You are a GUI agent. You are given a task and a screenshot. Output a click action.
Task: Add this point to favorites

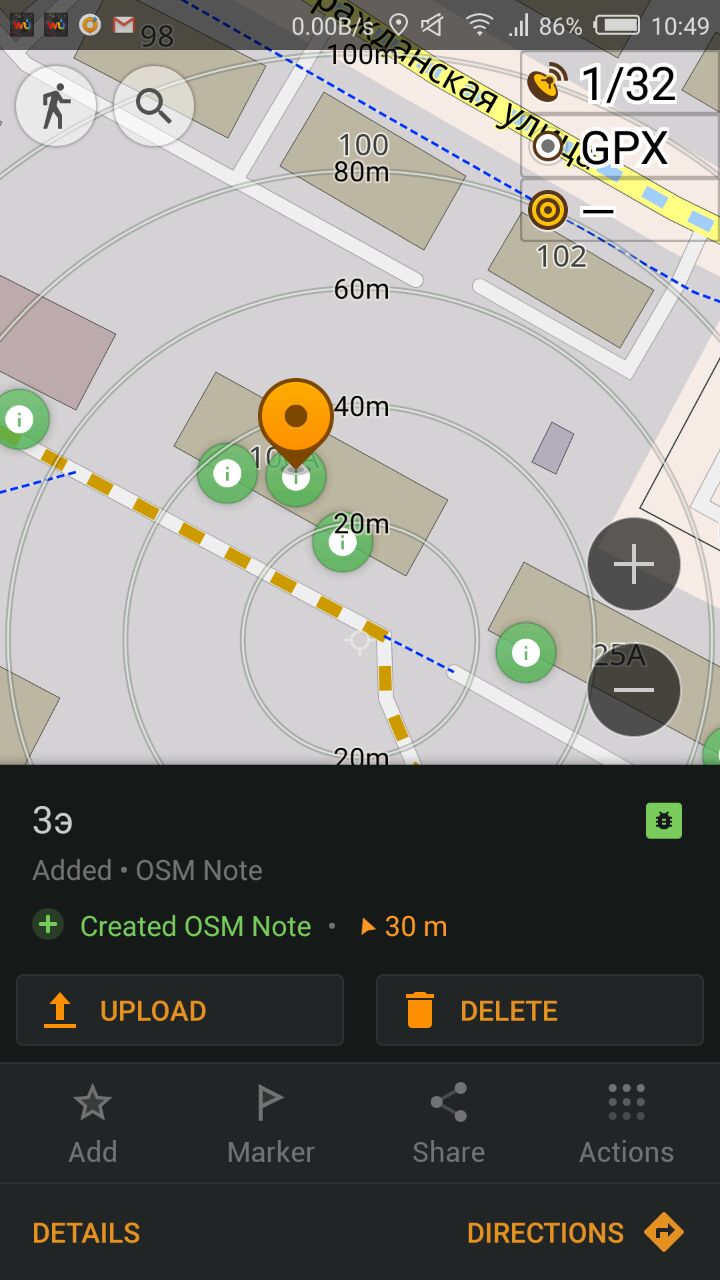tap(92, 1124)
